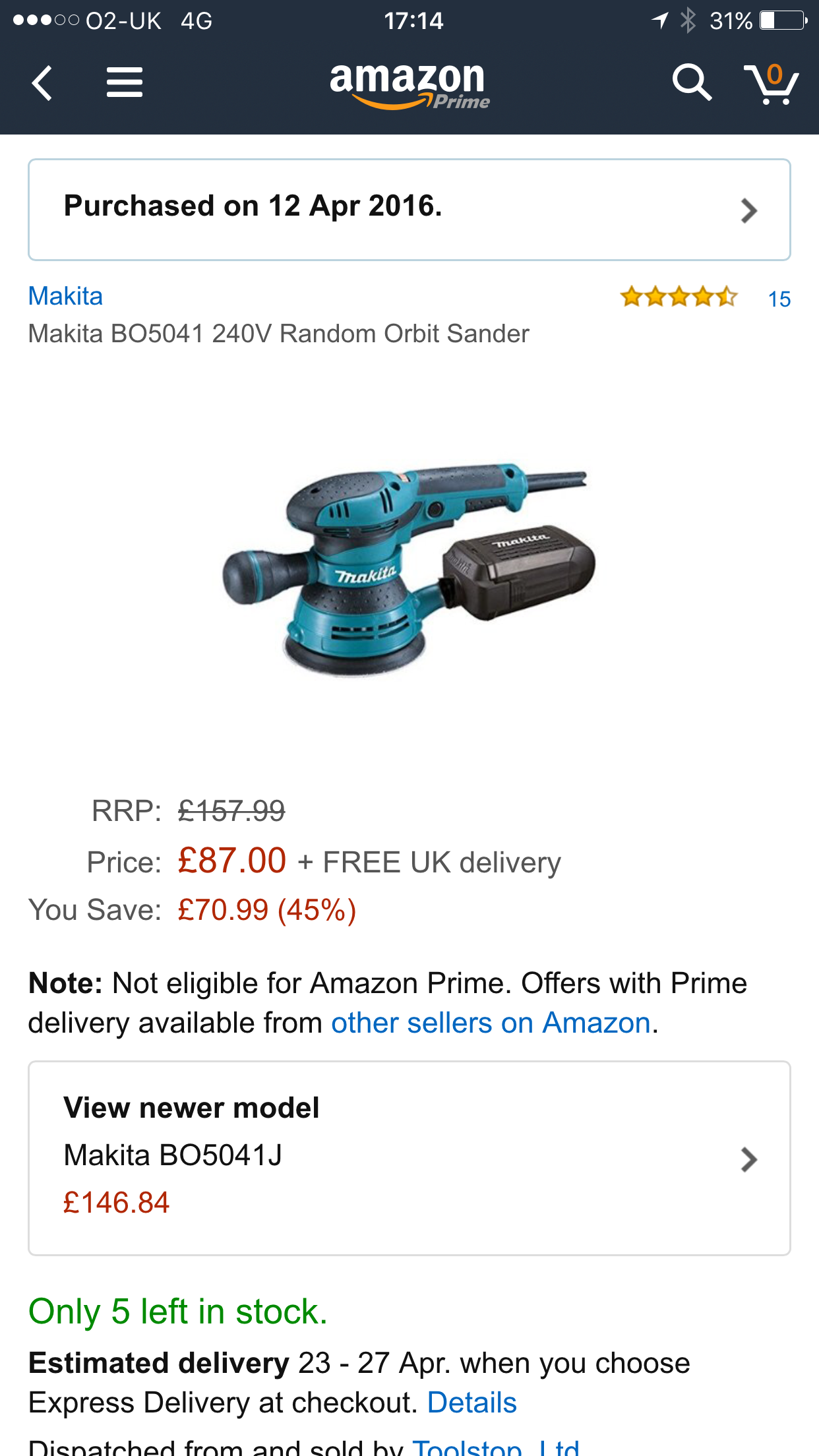View newer model Makita BO5041J

pyautogui.click(x=409, y=1158)
